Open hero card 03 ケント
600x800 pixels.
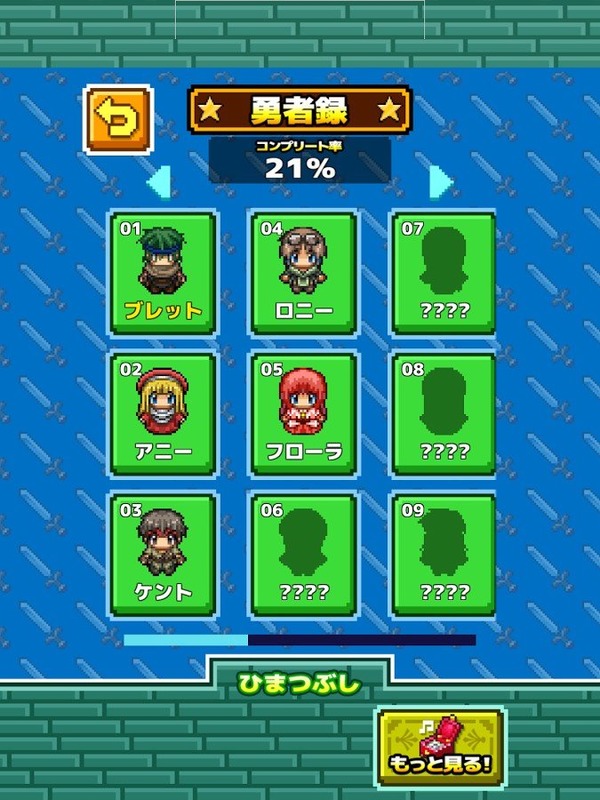click(162, 554)
